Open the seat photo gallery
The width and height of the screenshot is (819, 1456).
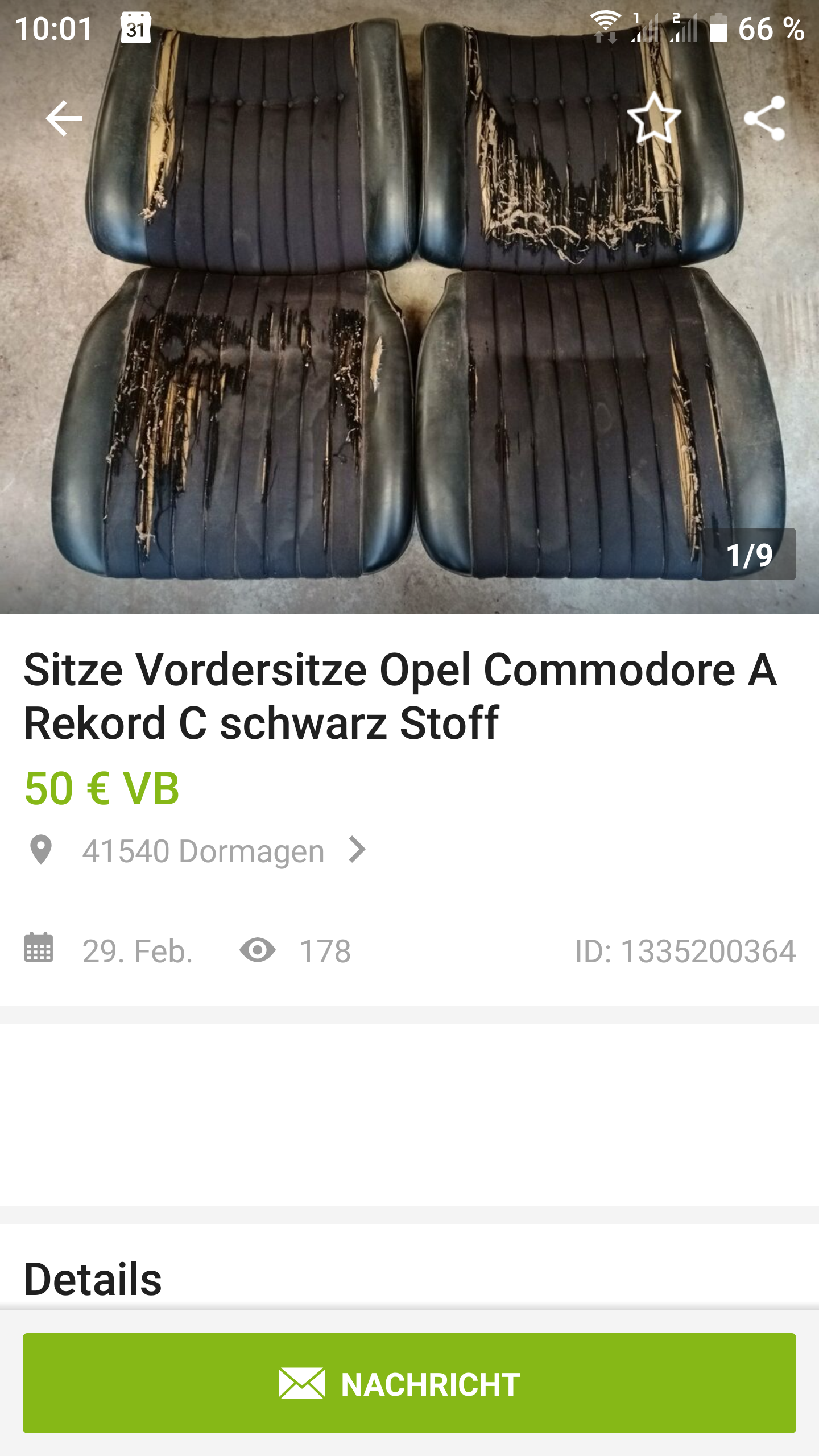(x=409, y=307)
